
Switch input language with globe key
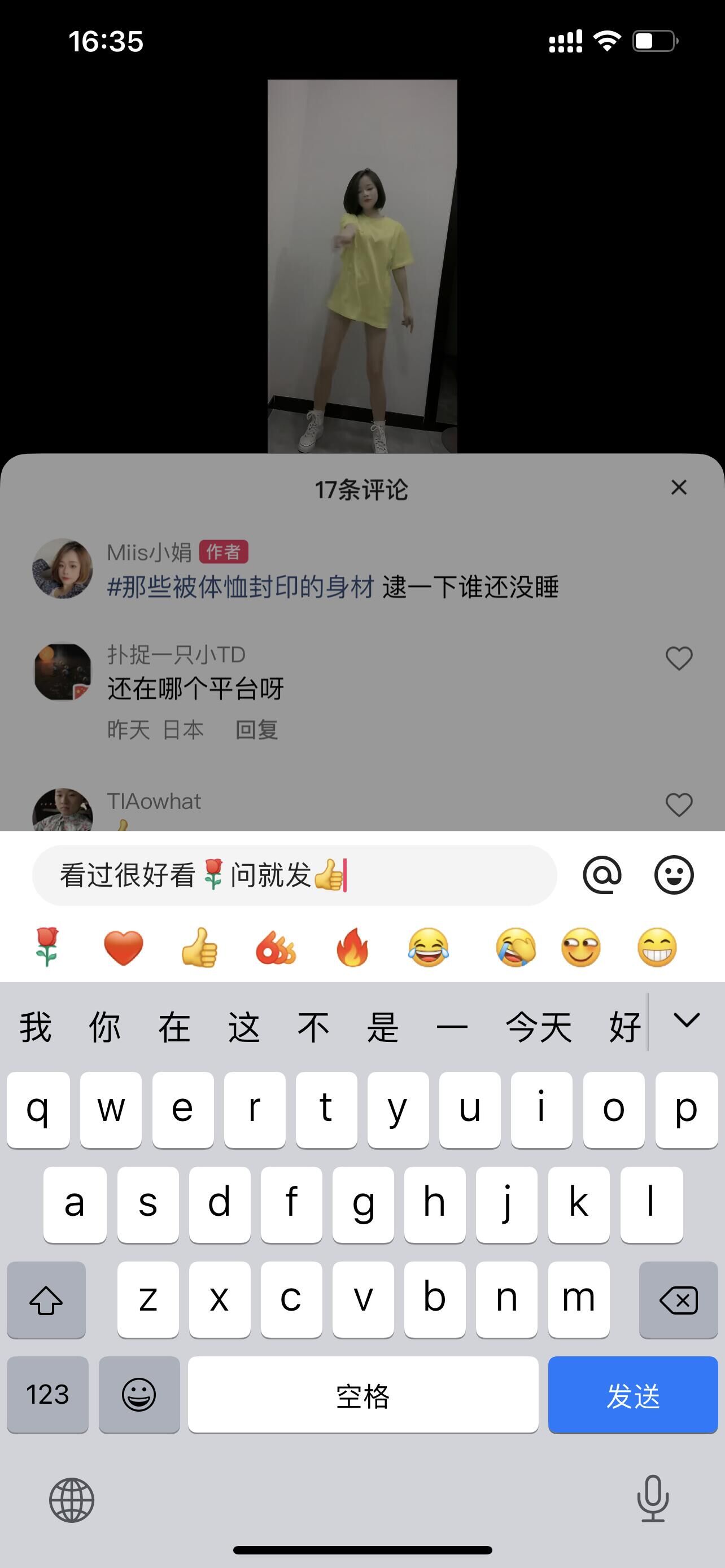pyautogui.click(x=72, y=1500)
